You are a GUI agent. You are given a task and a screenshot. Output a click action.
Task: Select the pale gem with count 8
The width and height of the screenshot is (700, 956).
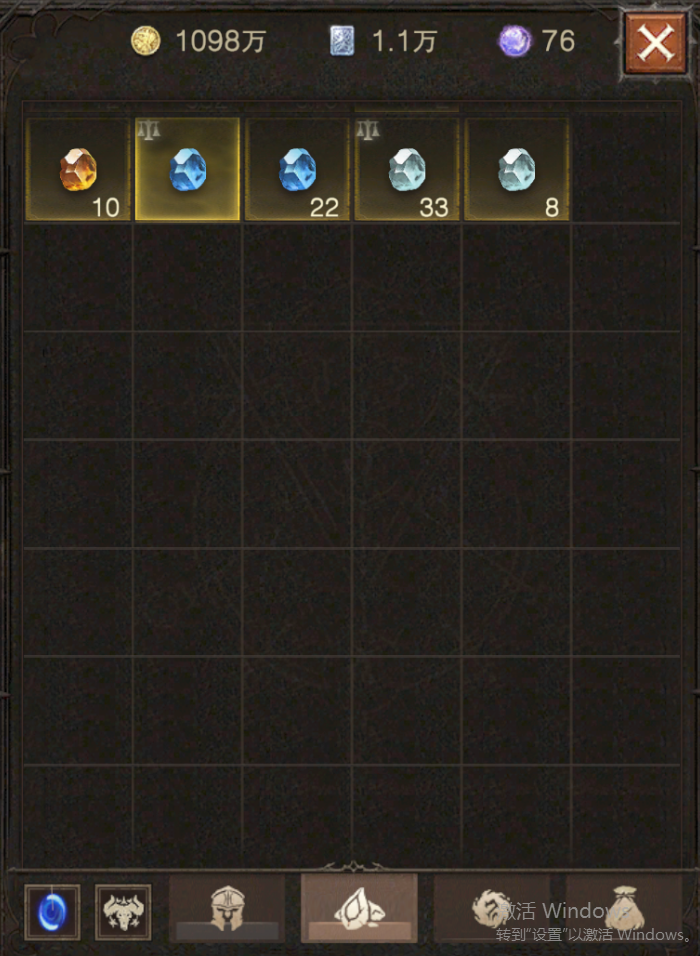(x=517, y=169)
